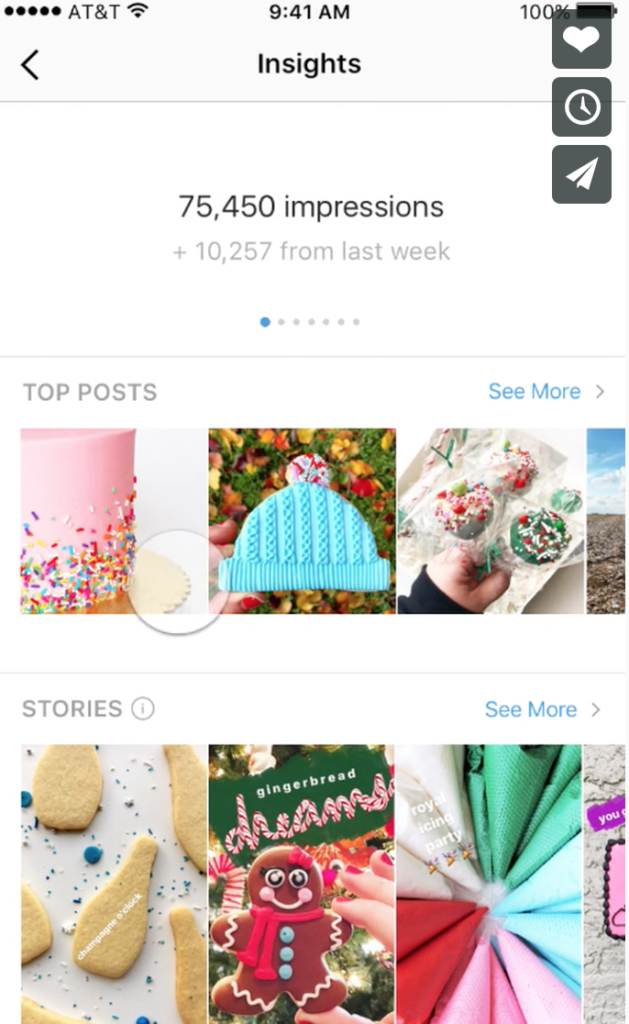Open the pink sprinkle cake post

tap(114, 520)
